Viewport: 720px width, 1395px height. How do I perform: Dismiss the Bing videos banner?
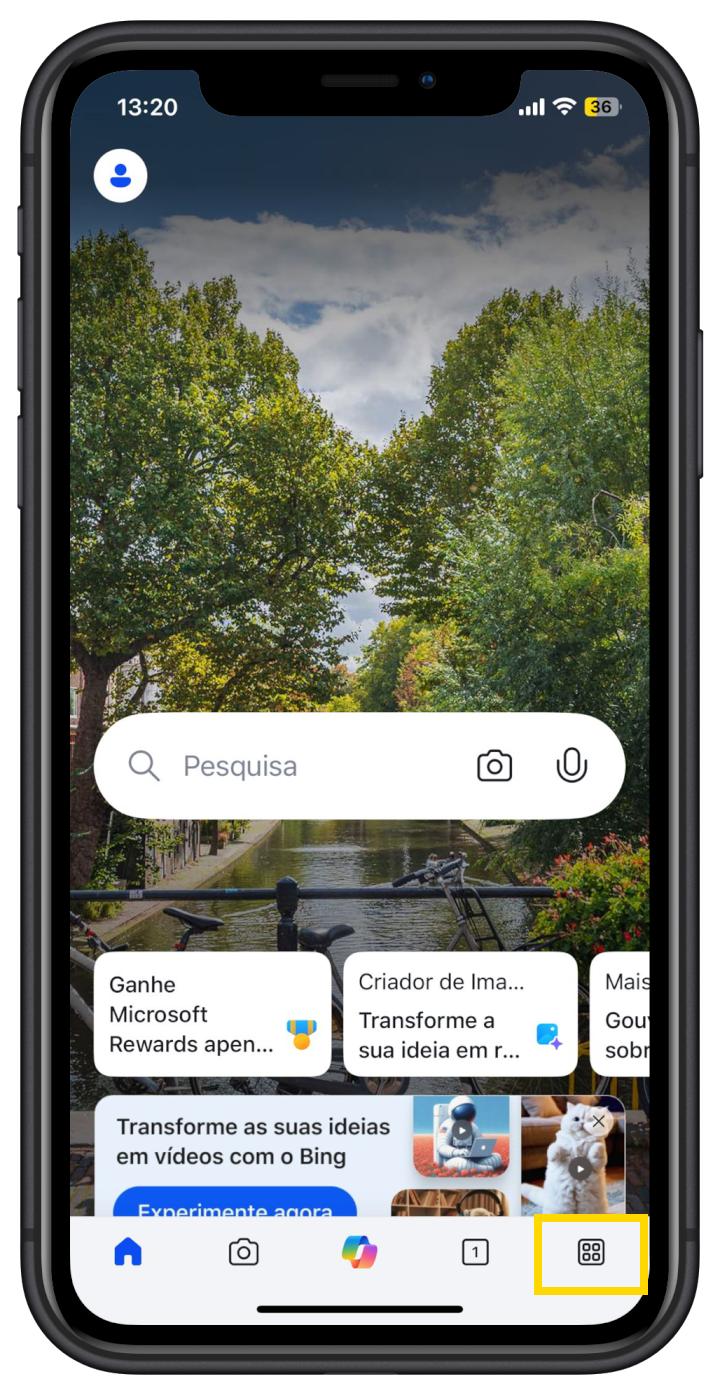tap(598, 1122)
